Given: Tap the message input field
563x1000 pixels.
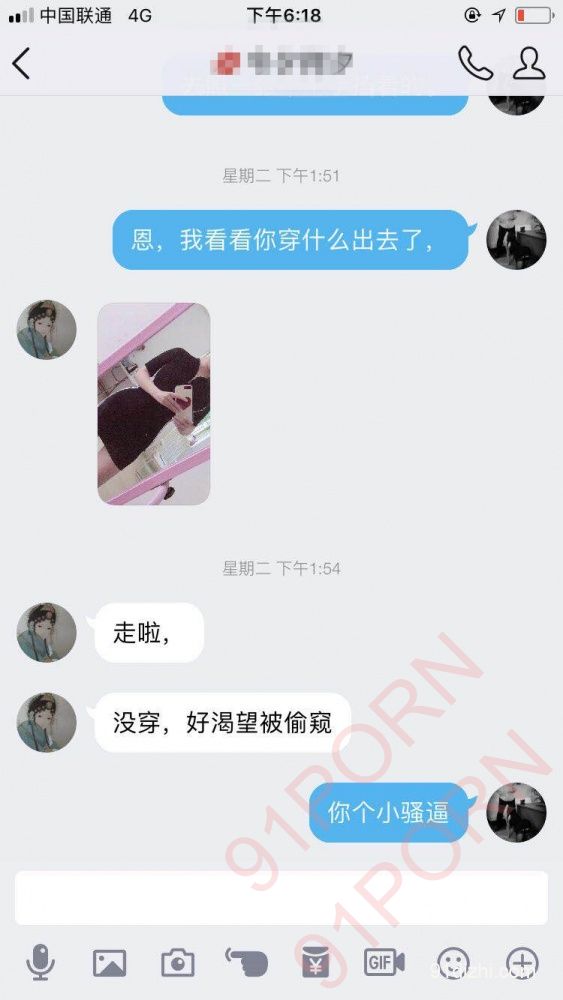Looking at the screenshot, I should pyautogui.click(x=281, y=898).
